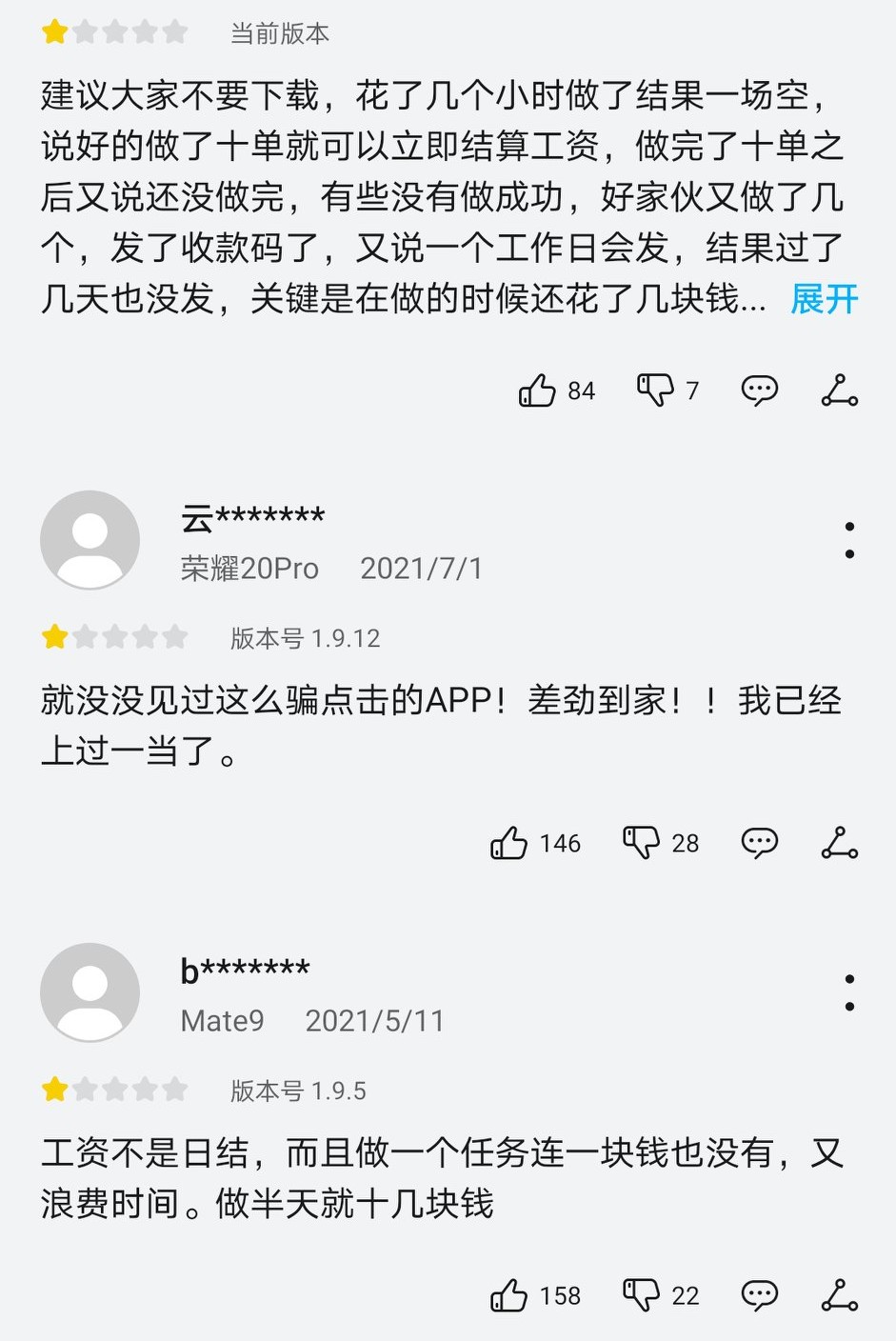Image resolution: width=896 pixels, height=1341 pixels.
Task: Tap b*******'s profile avatar
Action: pyautogui.click(x=90, y=992)
